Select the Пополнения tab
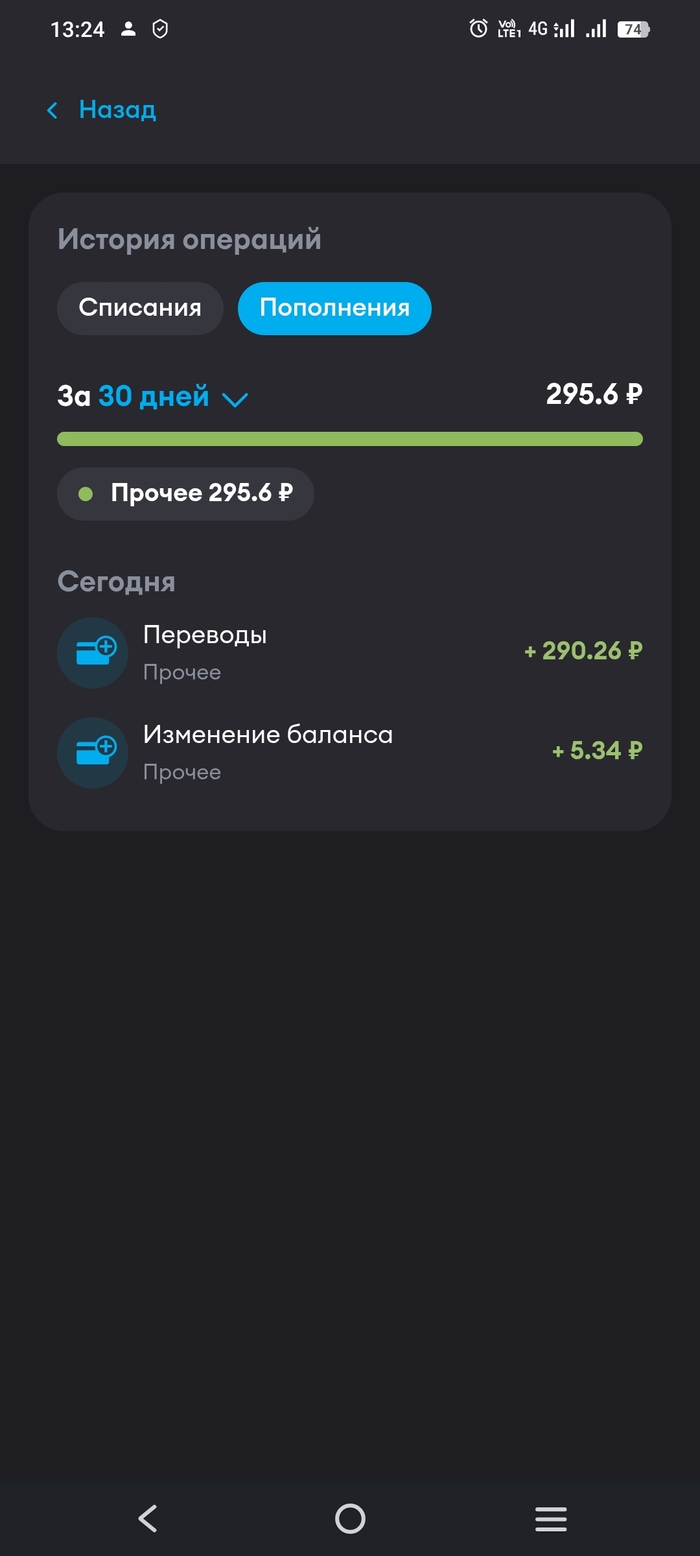This screenshot has width=700, height=1556. pos(334,308)
